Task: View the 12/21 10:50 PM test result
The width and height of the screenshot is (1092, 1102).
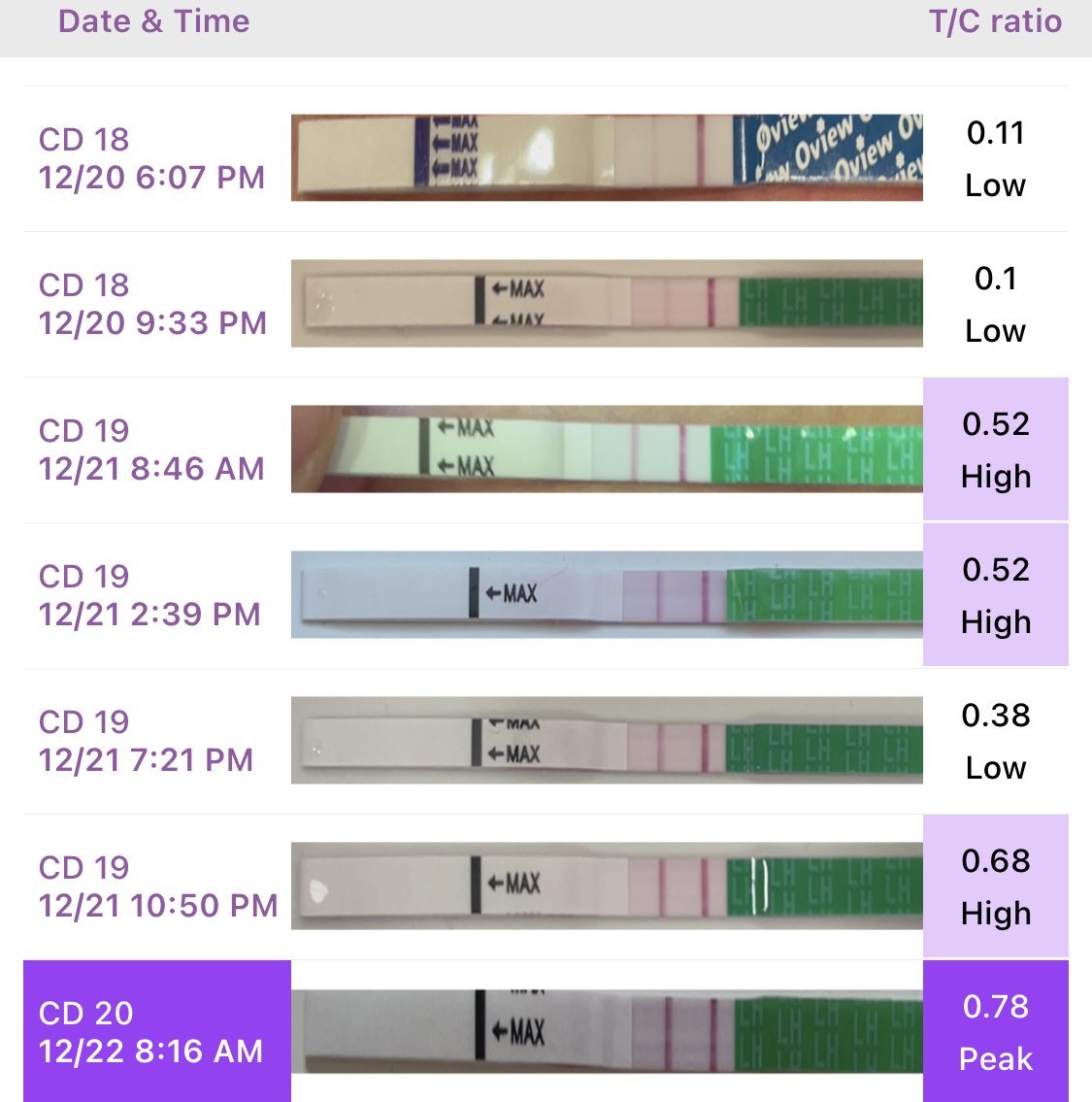Action: tap(158, 886)
